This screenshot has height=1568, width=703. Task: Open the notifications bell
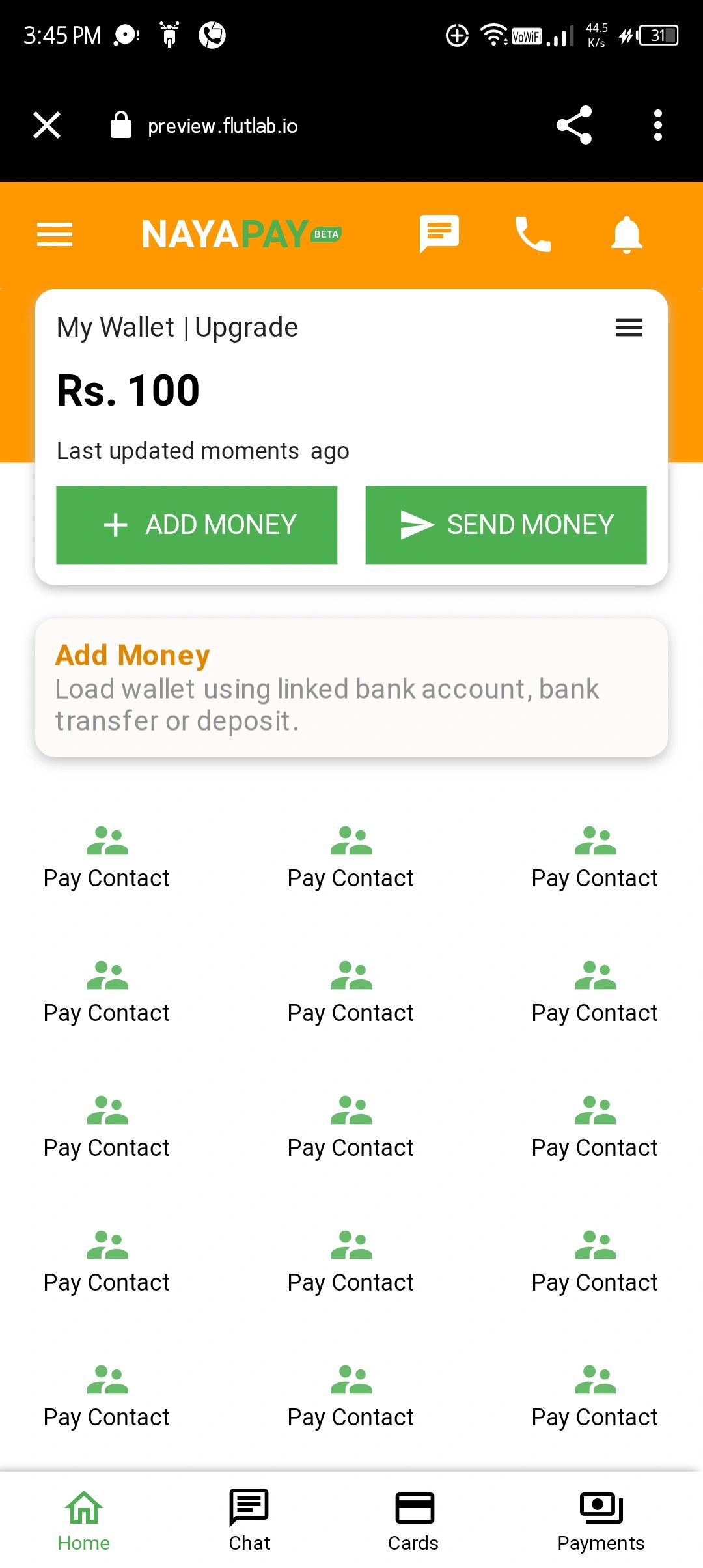click(x=626, y=234)
